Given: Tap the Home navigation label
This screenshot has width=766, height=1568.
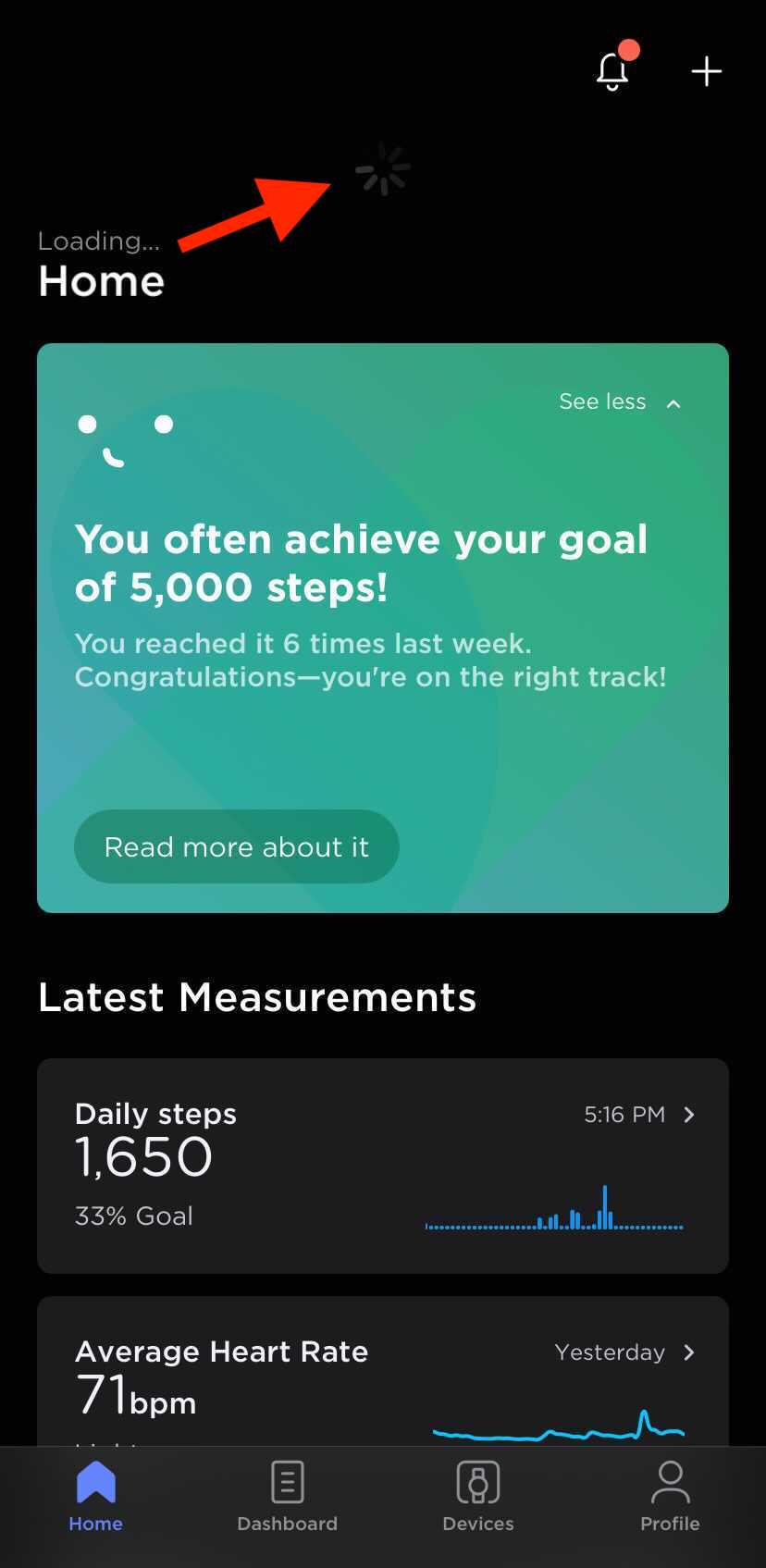Looking at the screenshot, I should pyautogui.click(x=95, y=1524).
